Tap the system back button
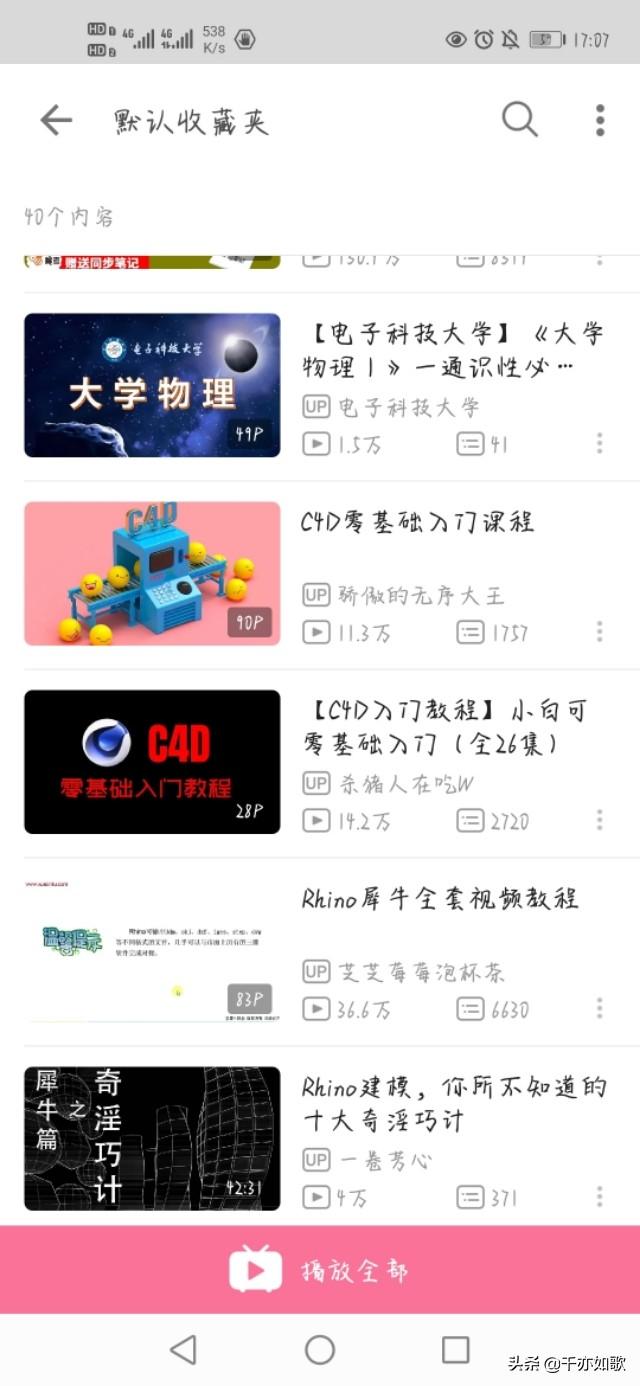Viewport: 640px width, 1386px height. [x=183, y=1350]
